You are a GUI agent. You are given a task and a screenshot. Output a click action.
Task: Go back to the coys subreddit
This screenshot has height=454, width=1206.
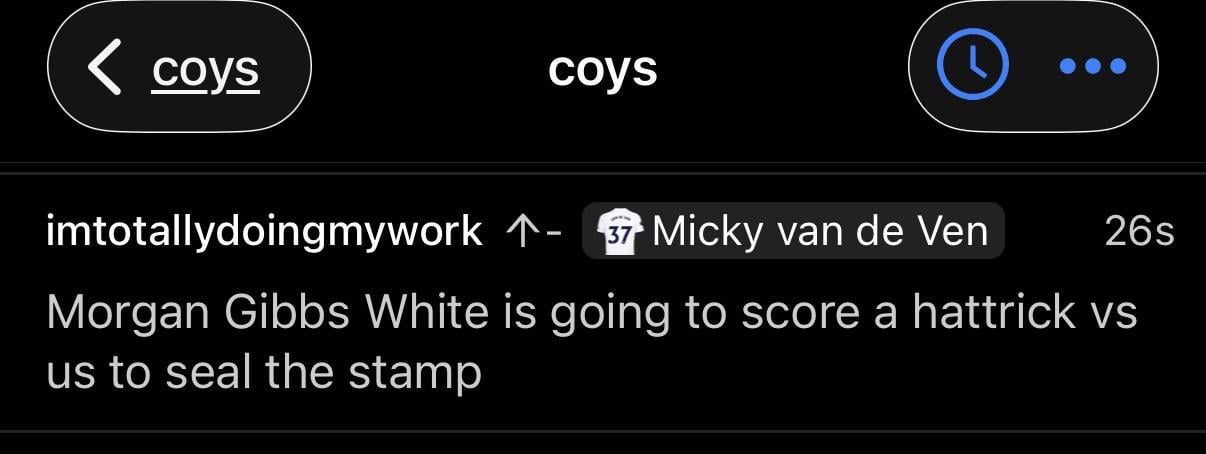click(x=179, y=68)
